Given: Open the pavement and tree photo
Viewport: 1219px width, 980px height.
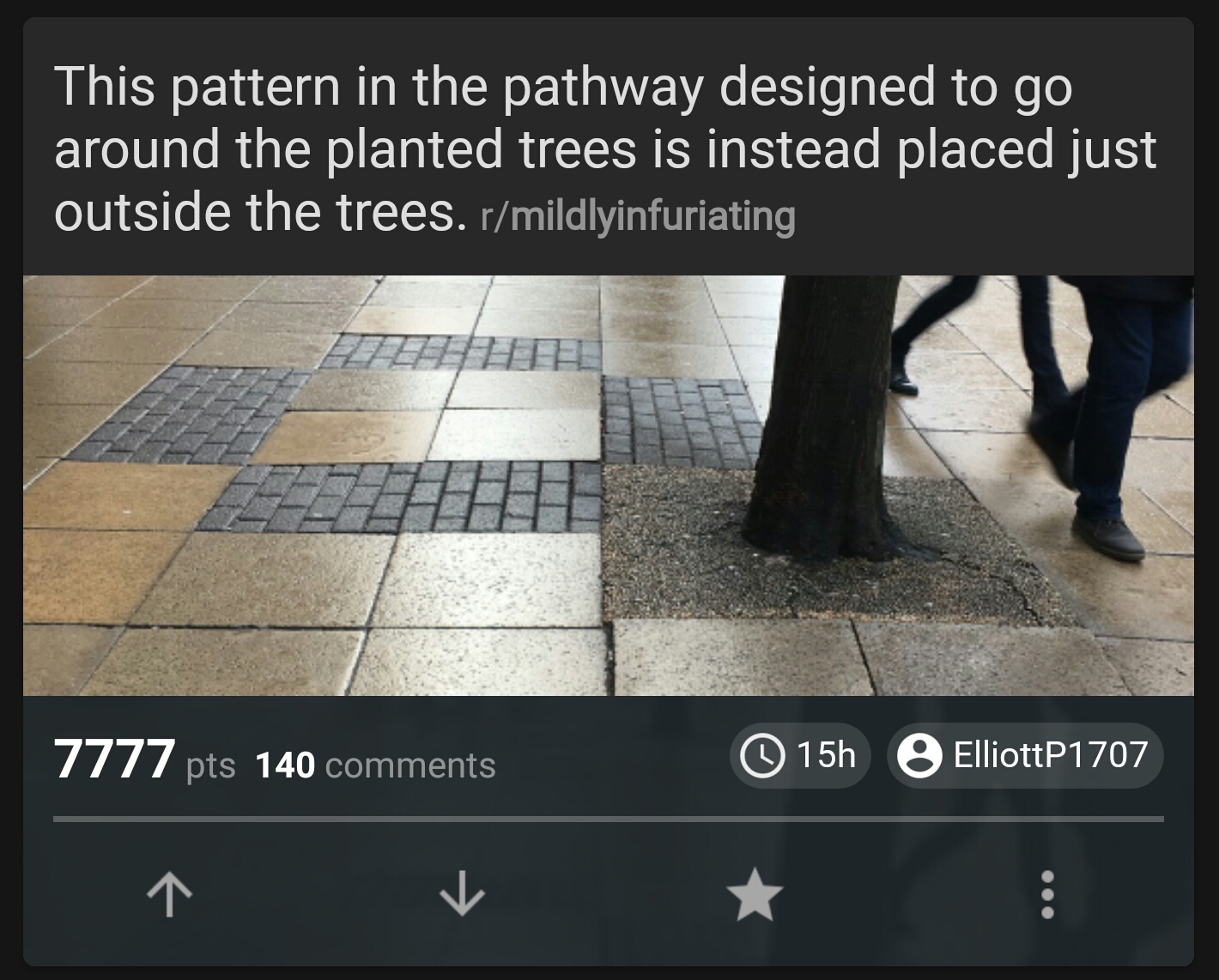Looking at the screenshot, I should (x=608, y=485).
